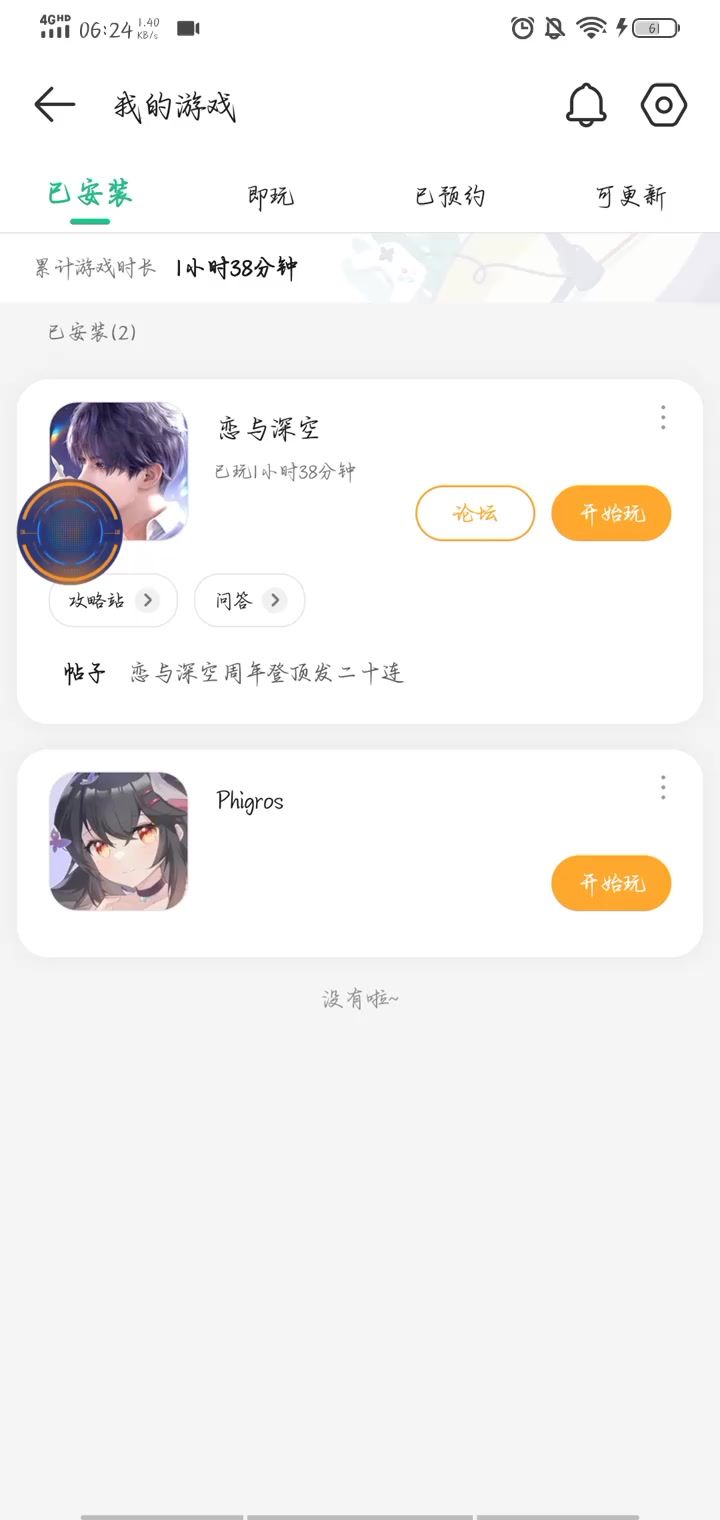720x1520 pixels.
Task: Open the hexagon settings icon
Action: 663,104
